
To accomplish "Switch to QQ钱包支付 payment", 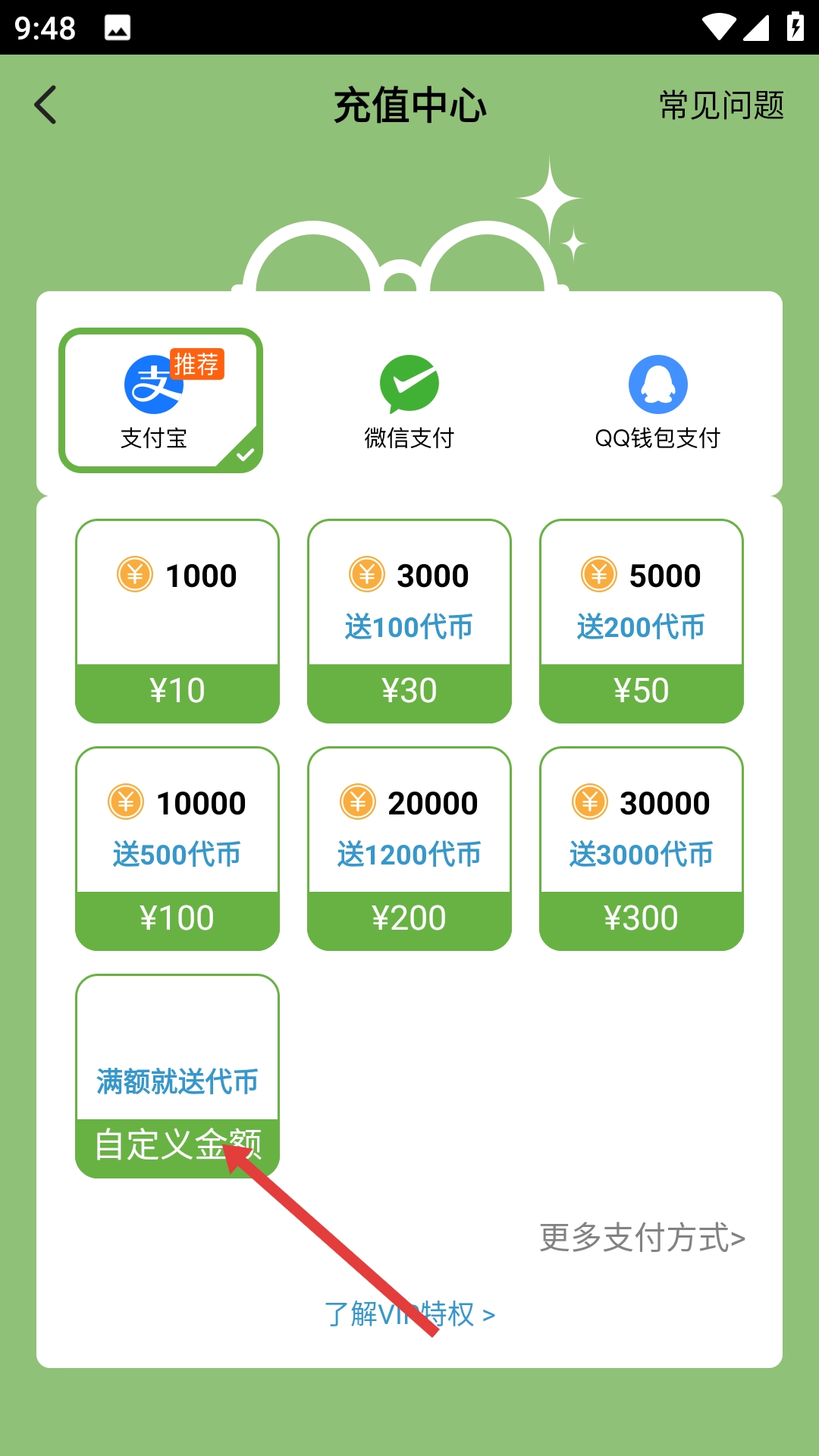I will pos(657,400).
